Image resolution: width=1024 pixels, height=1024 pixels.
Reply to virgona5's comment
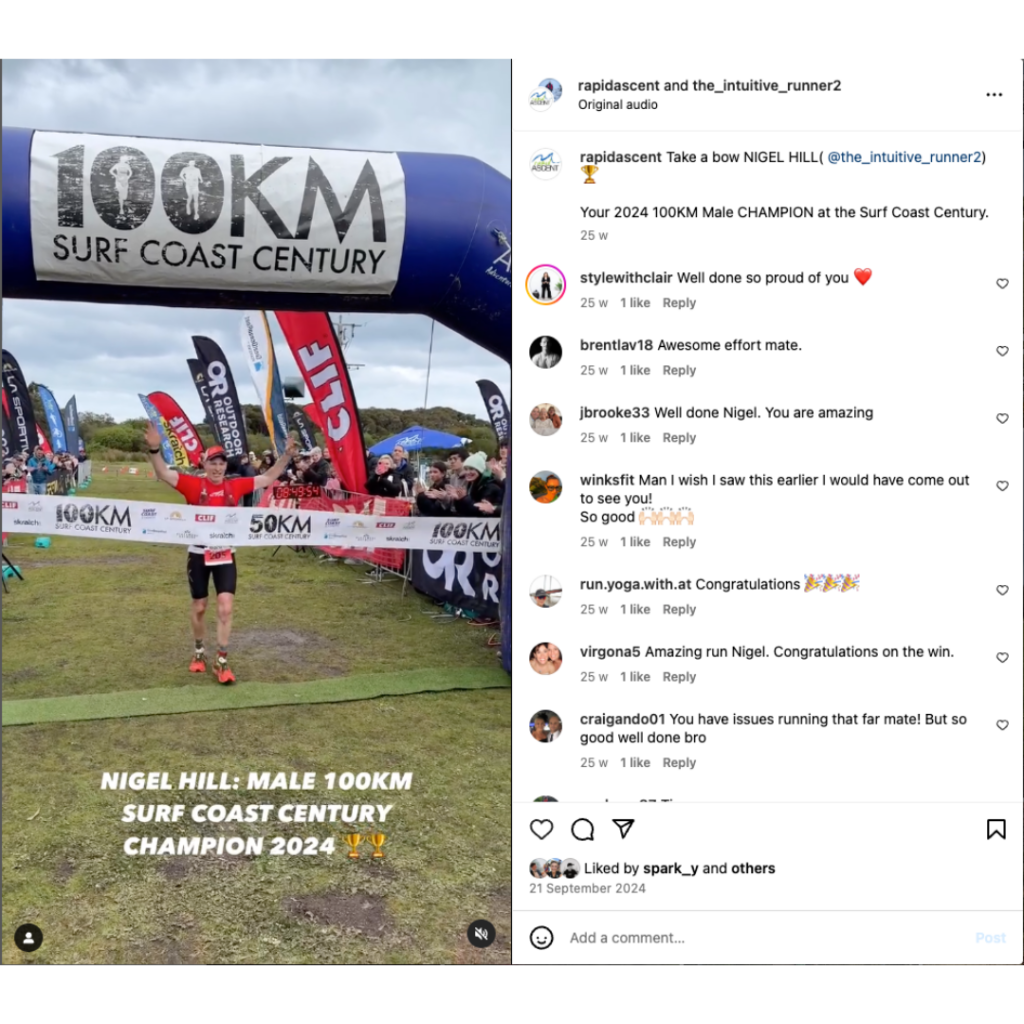point(679,677)
